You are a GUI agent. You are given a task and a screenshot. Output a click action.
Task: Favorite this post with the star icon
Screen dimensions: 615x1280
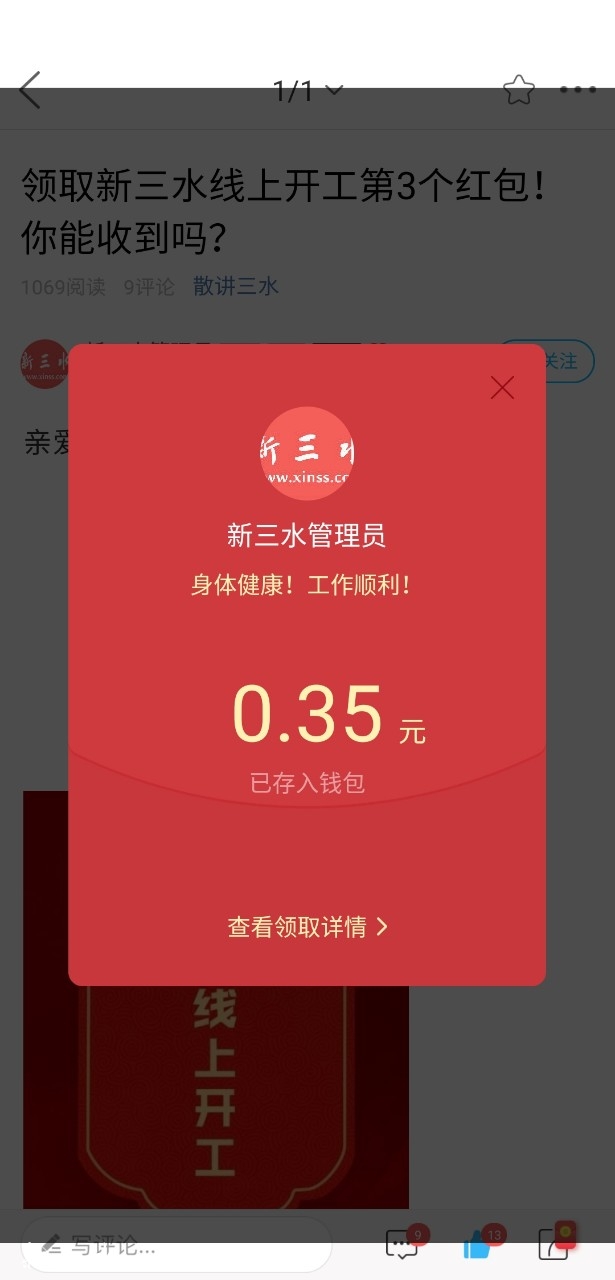coord(518,91)
